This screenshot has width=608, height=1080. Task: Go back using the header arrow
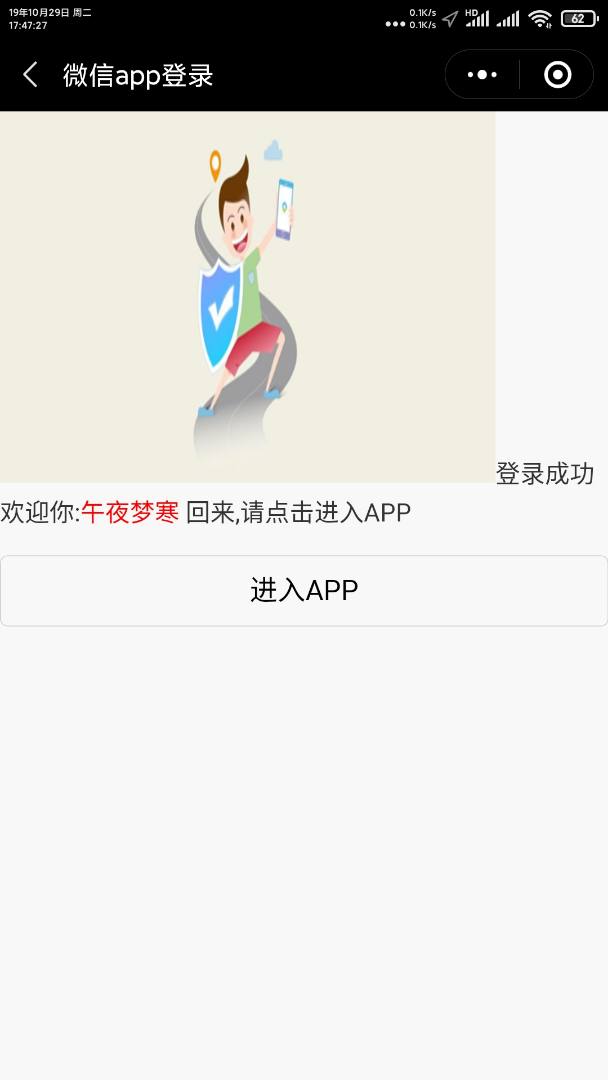30,75
